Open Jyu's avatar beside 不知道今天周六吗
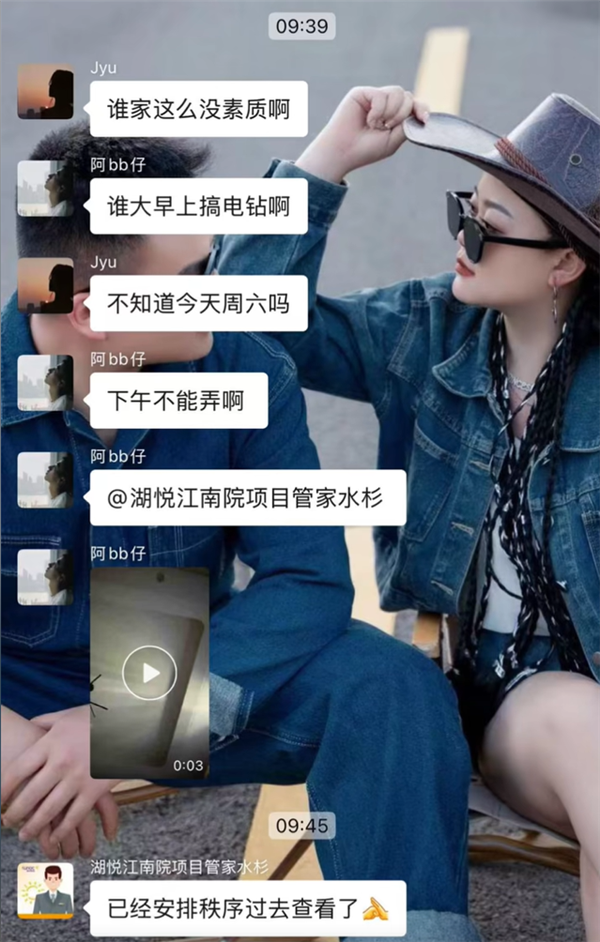The height and width of the screenshot is (942, 600). pos(45,286)
